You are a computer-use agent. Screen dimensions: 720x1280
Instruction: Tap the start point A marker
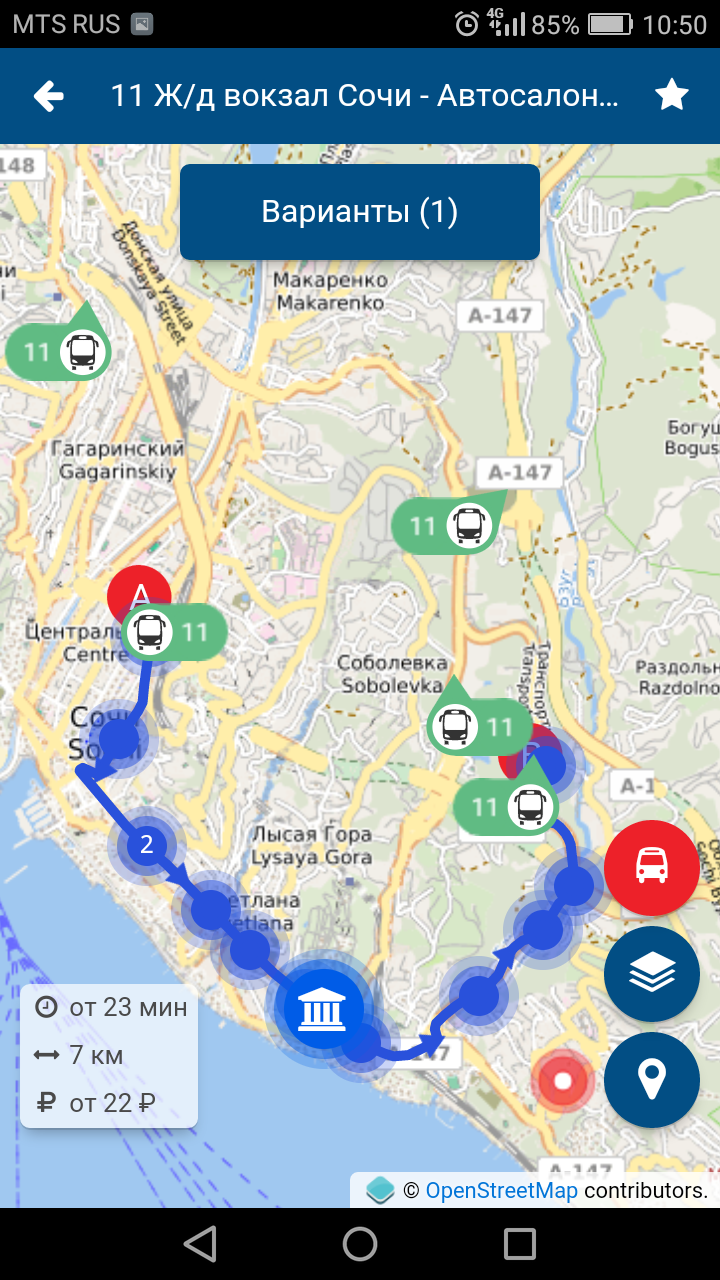[138, 592]
